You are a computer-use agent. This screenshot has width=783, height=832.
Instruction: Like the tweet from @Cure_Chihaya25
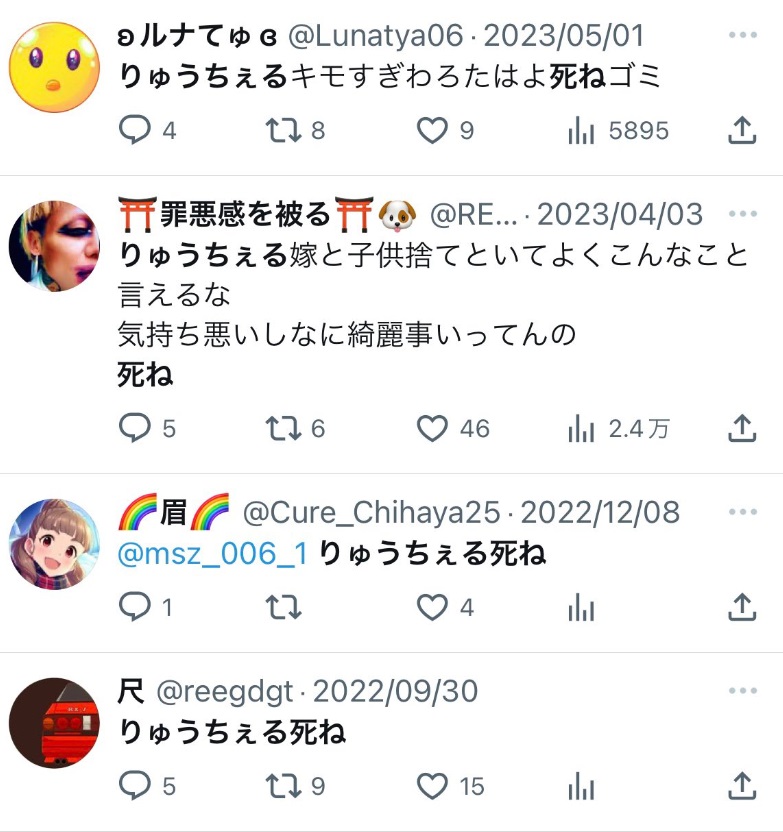click(432, 607)
